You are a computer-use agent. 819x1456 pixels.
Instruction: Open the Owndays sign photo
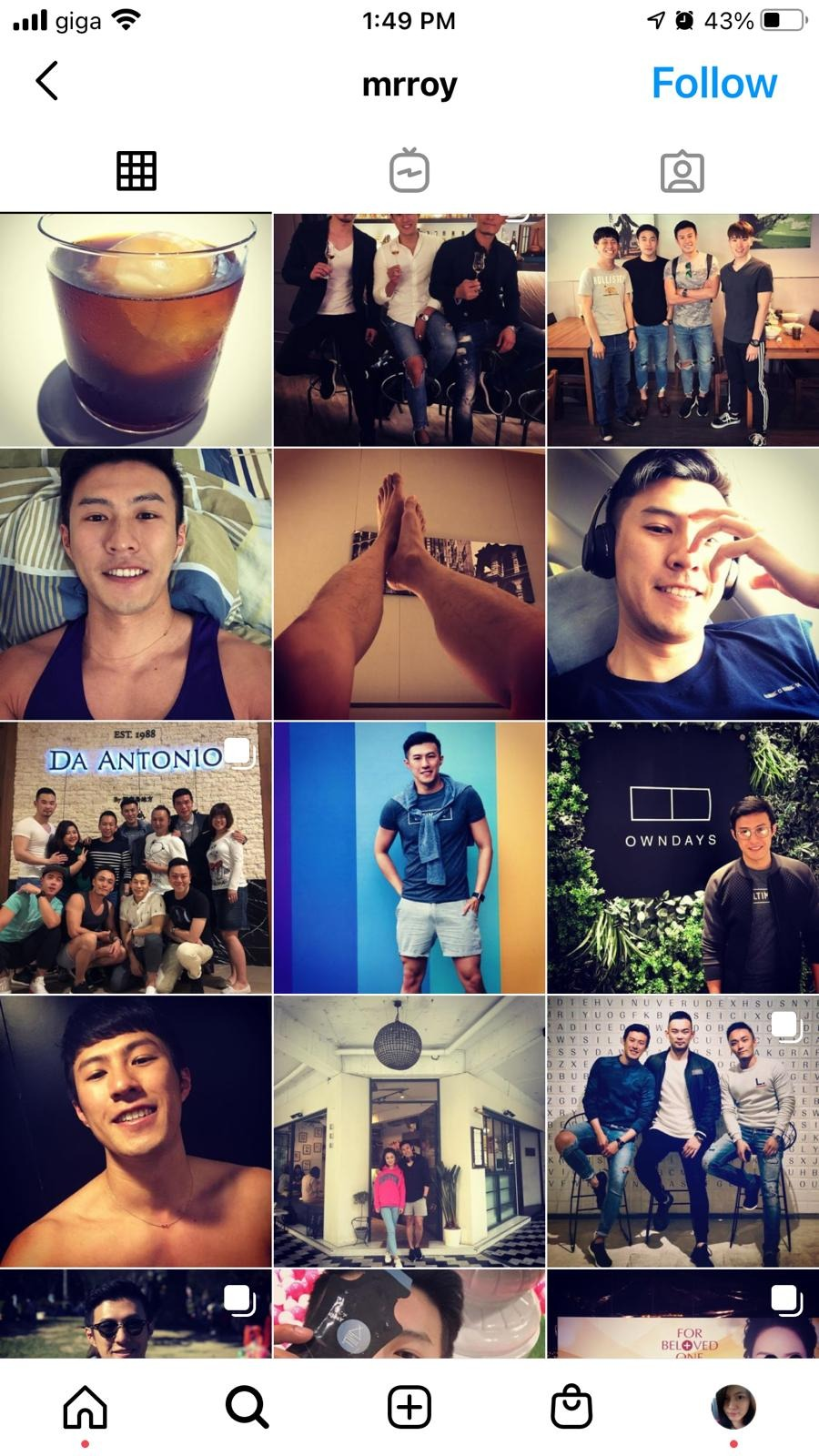tap(683, 857)
